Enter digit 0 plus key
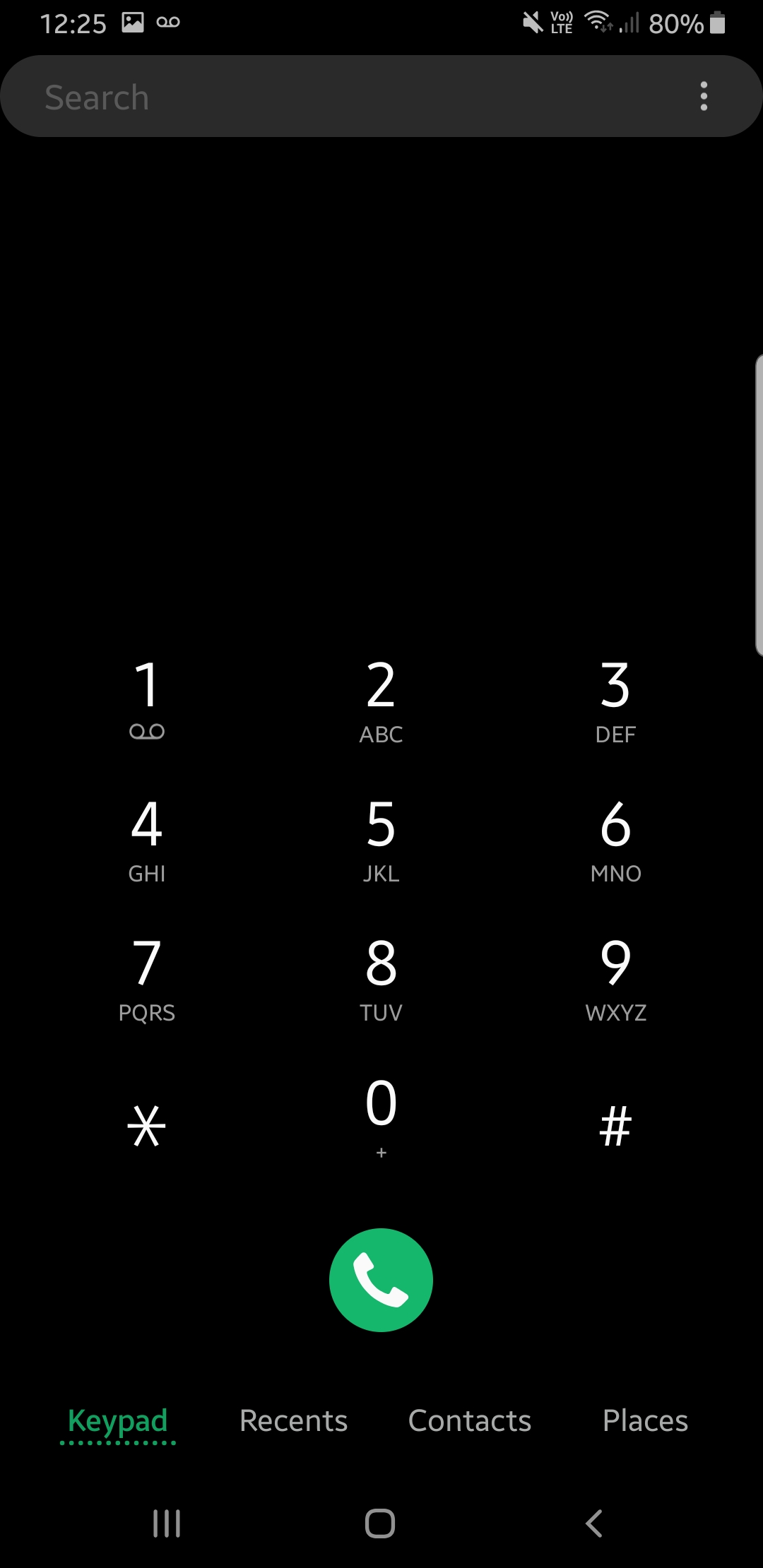This screenshot has height=1568, width=763. [381, 1117]
